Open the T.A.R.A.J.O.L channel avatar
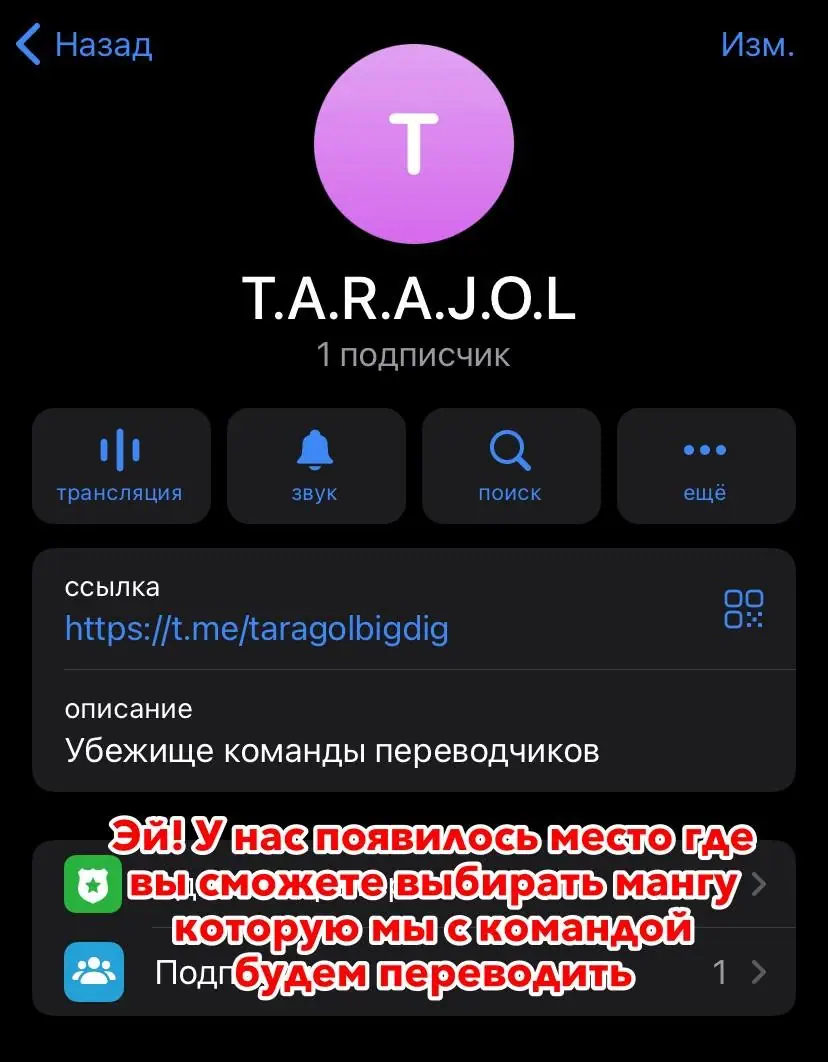The height and width of the screenshot is (1062, 828). click(x=413, y=143)
